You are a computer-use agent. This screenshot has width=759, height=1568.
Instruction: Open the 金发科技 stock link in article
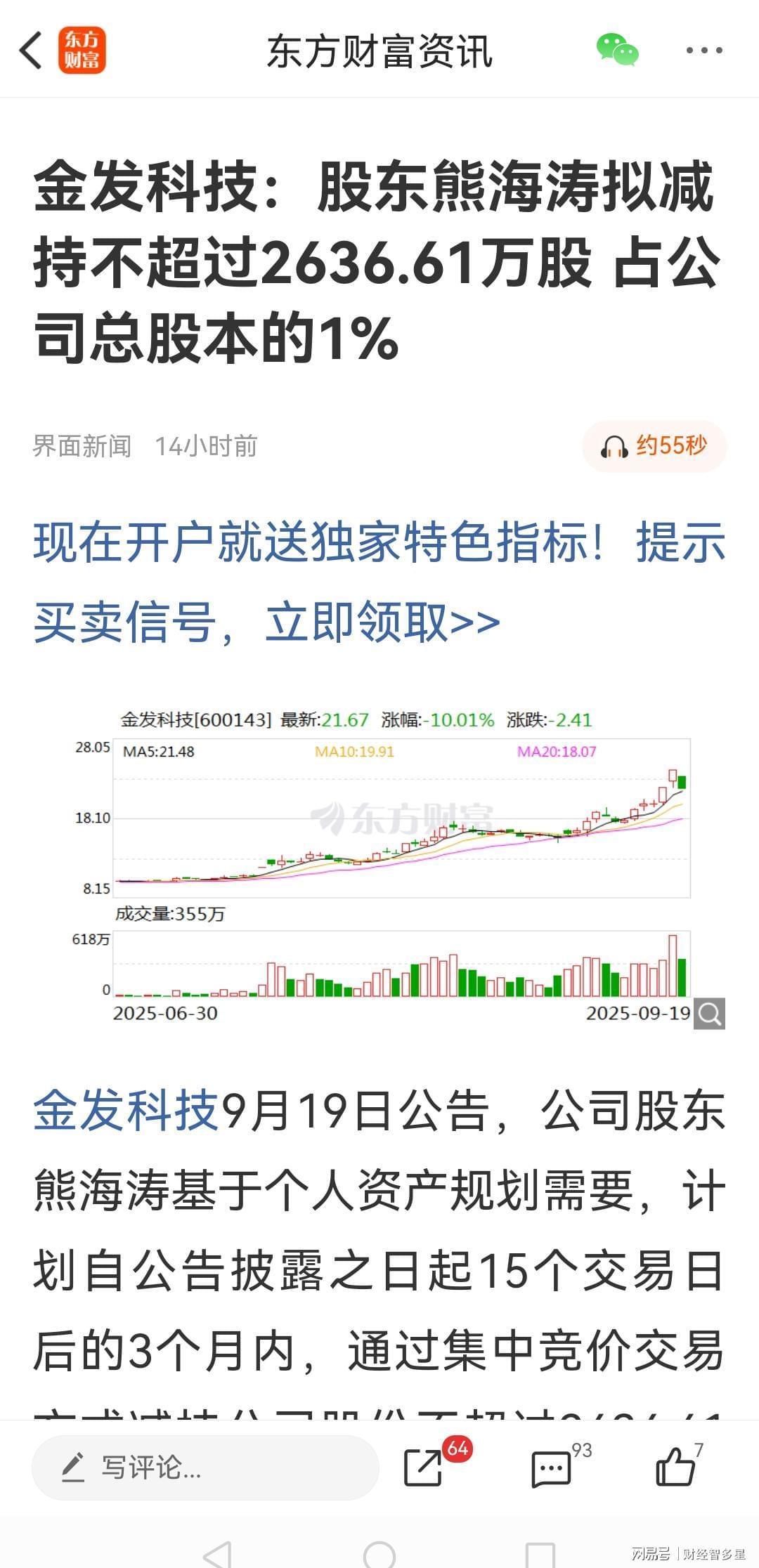point(126,1111)
